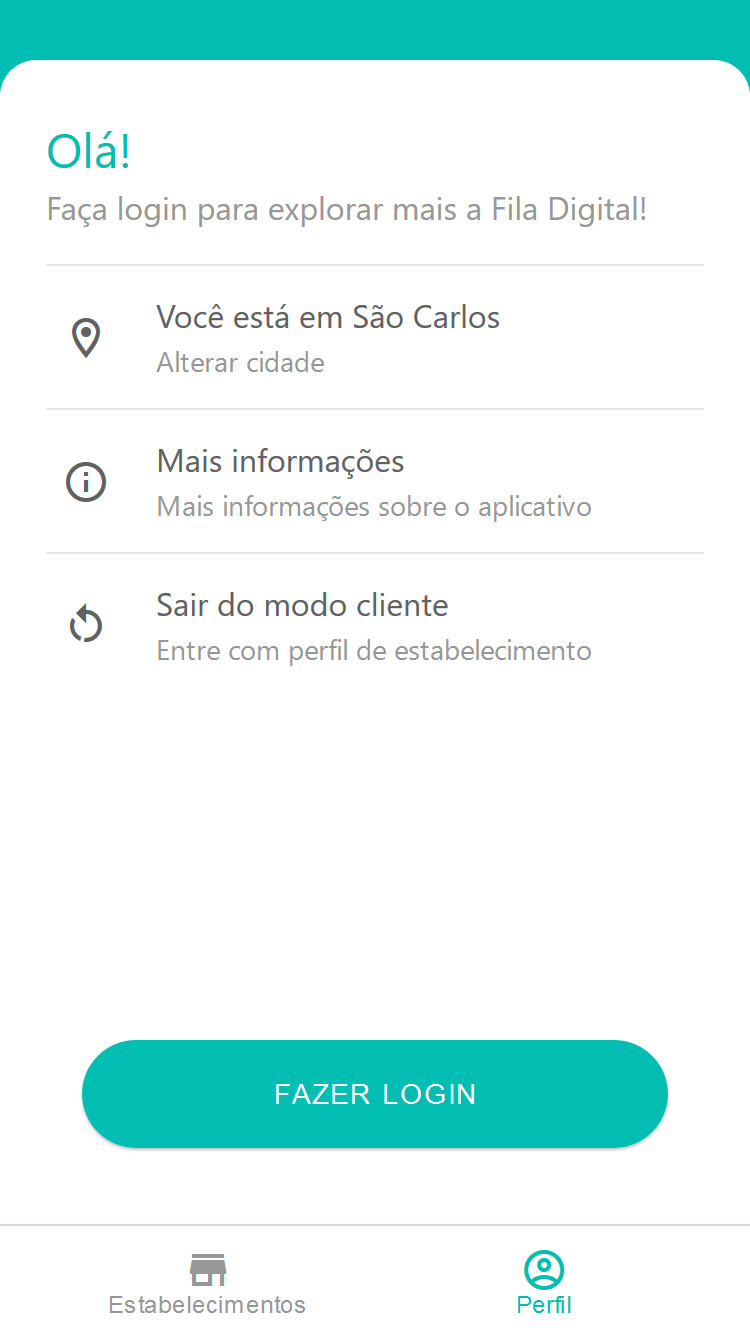This screenshot has height=1334, width=750.
Task: Switch to the Perfil tab
Action: (x=544, y=1280)
